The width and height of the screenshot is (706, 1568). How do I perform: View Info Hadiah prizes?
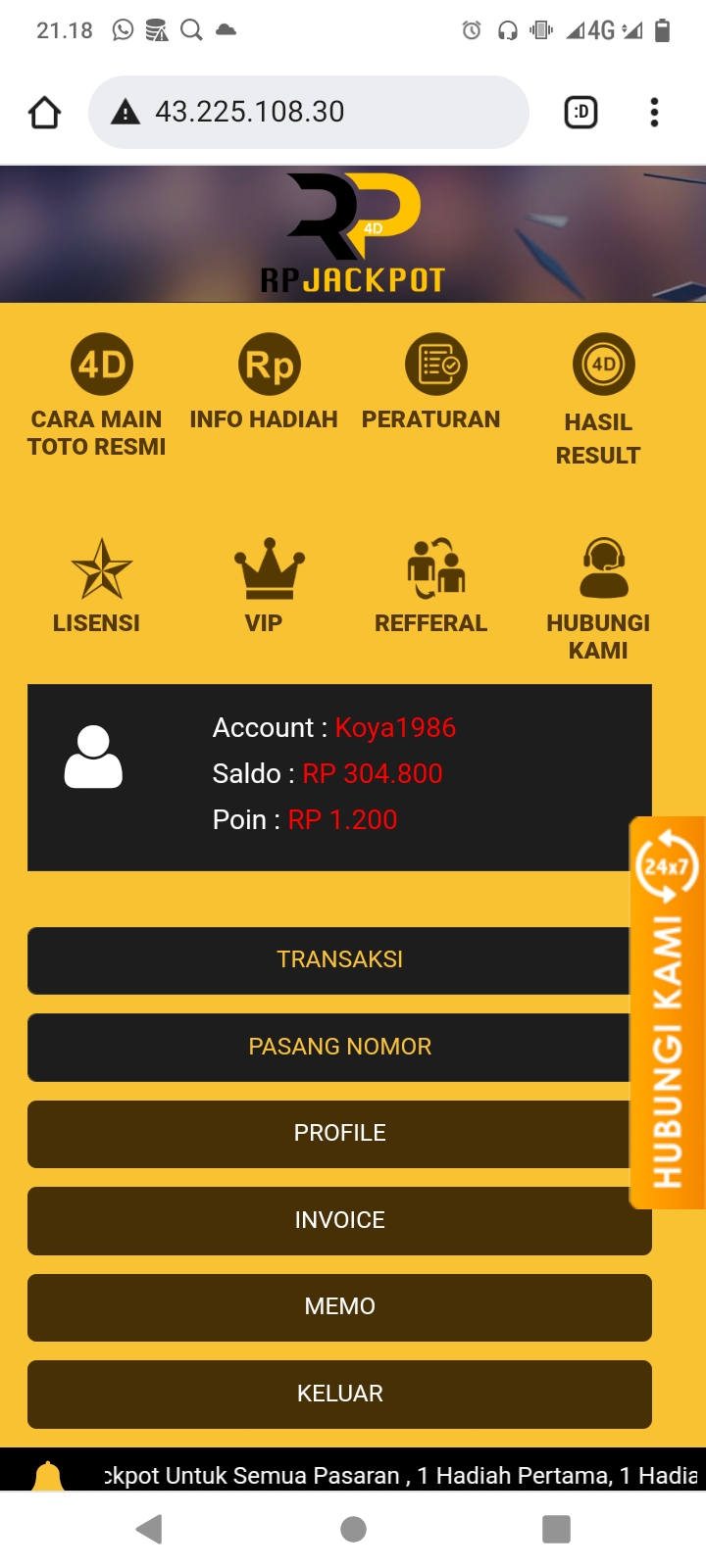265,382
